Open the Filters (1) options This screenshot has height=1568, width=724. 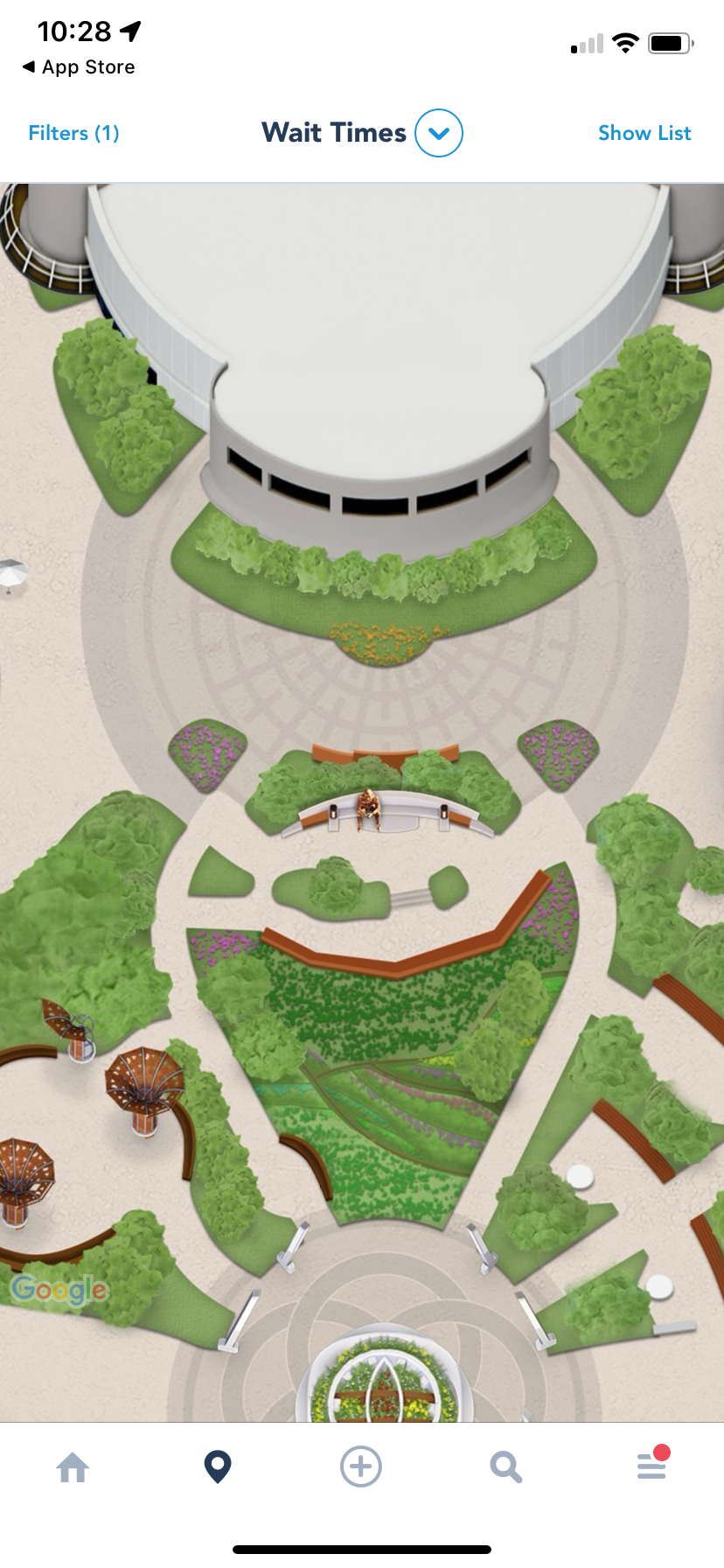pyautogui.click(x=73, y=133)
